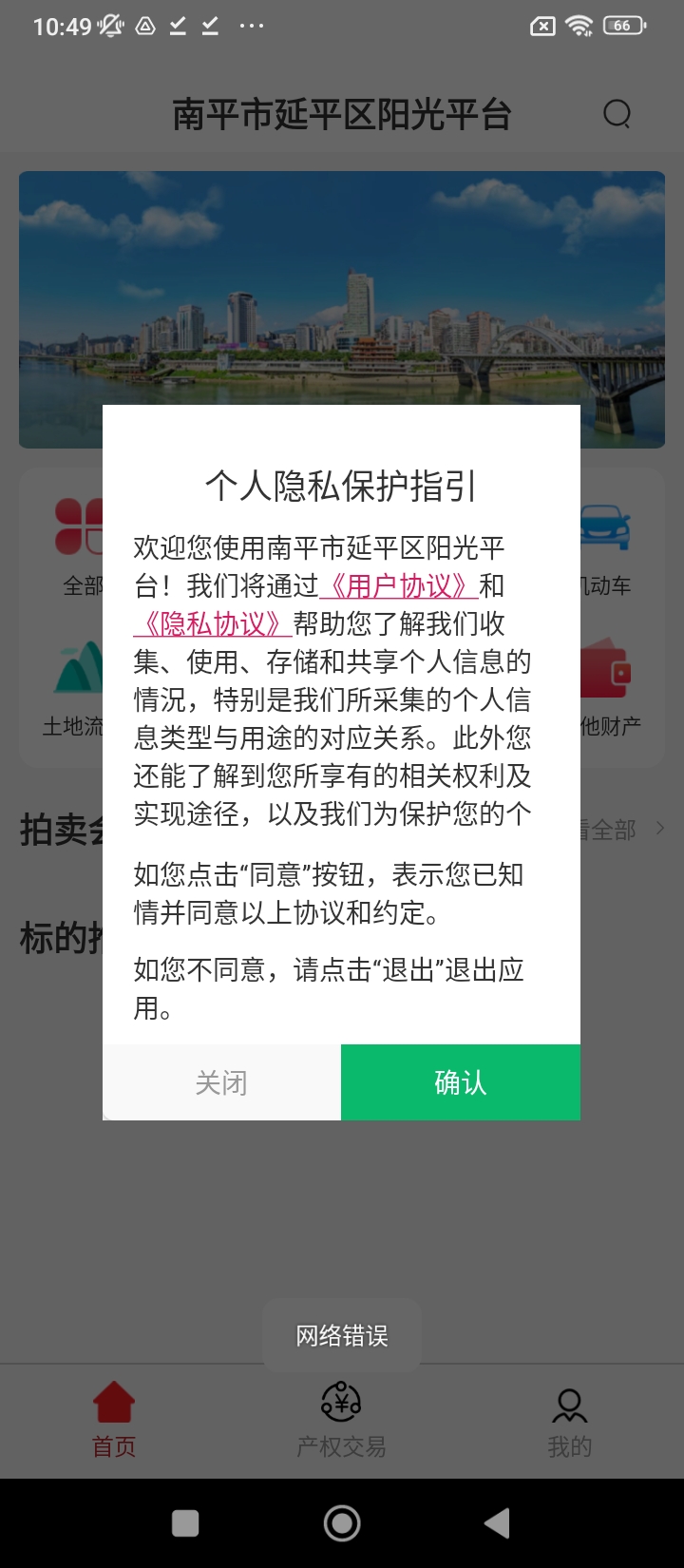
Task: Open the 《隐私协议》 link
Action: (x=213, y=623)
